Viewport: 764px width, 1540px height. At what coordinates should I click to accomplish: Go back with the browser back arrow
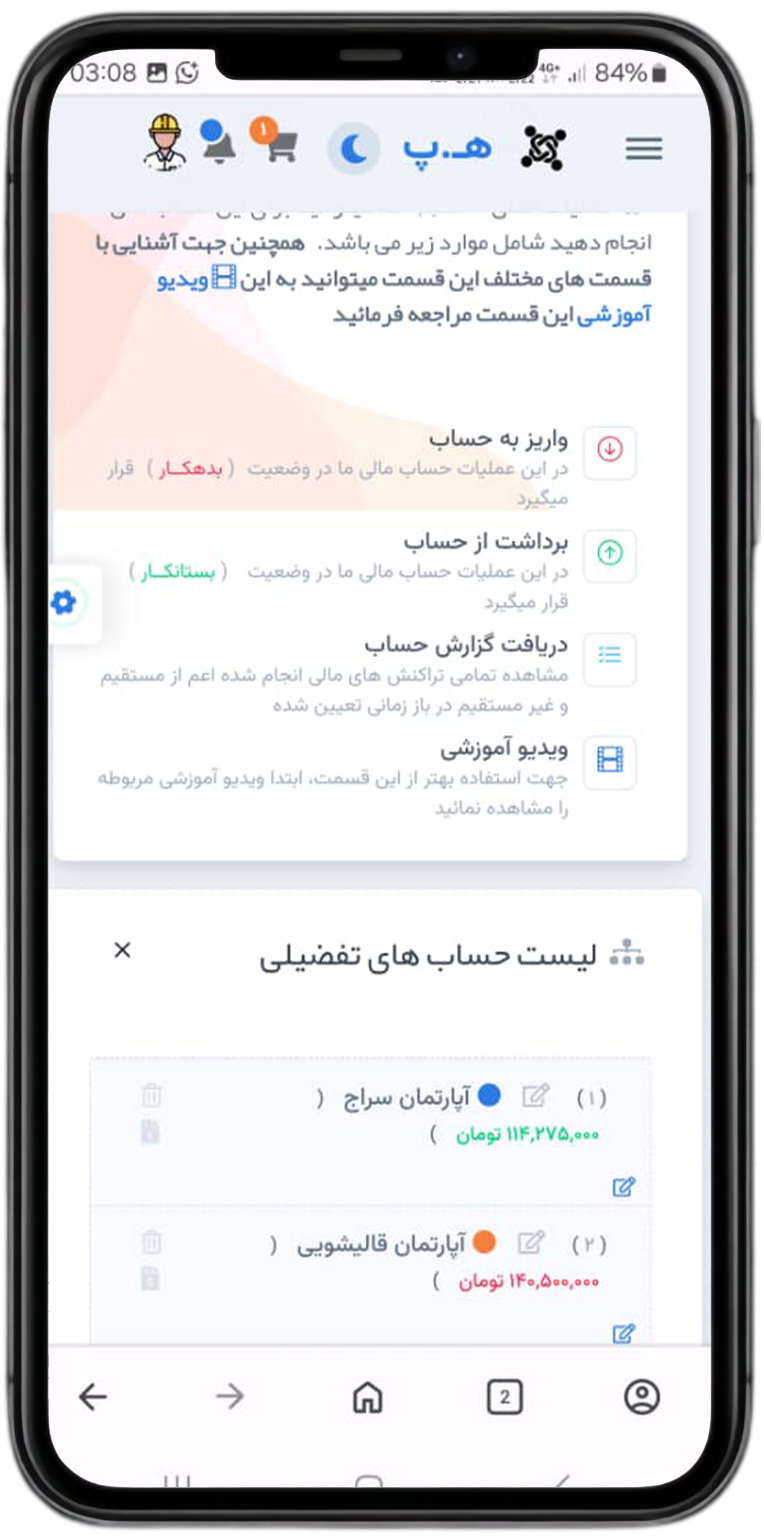93,1397
